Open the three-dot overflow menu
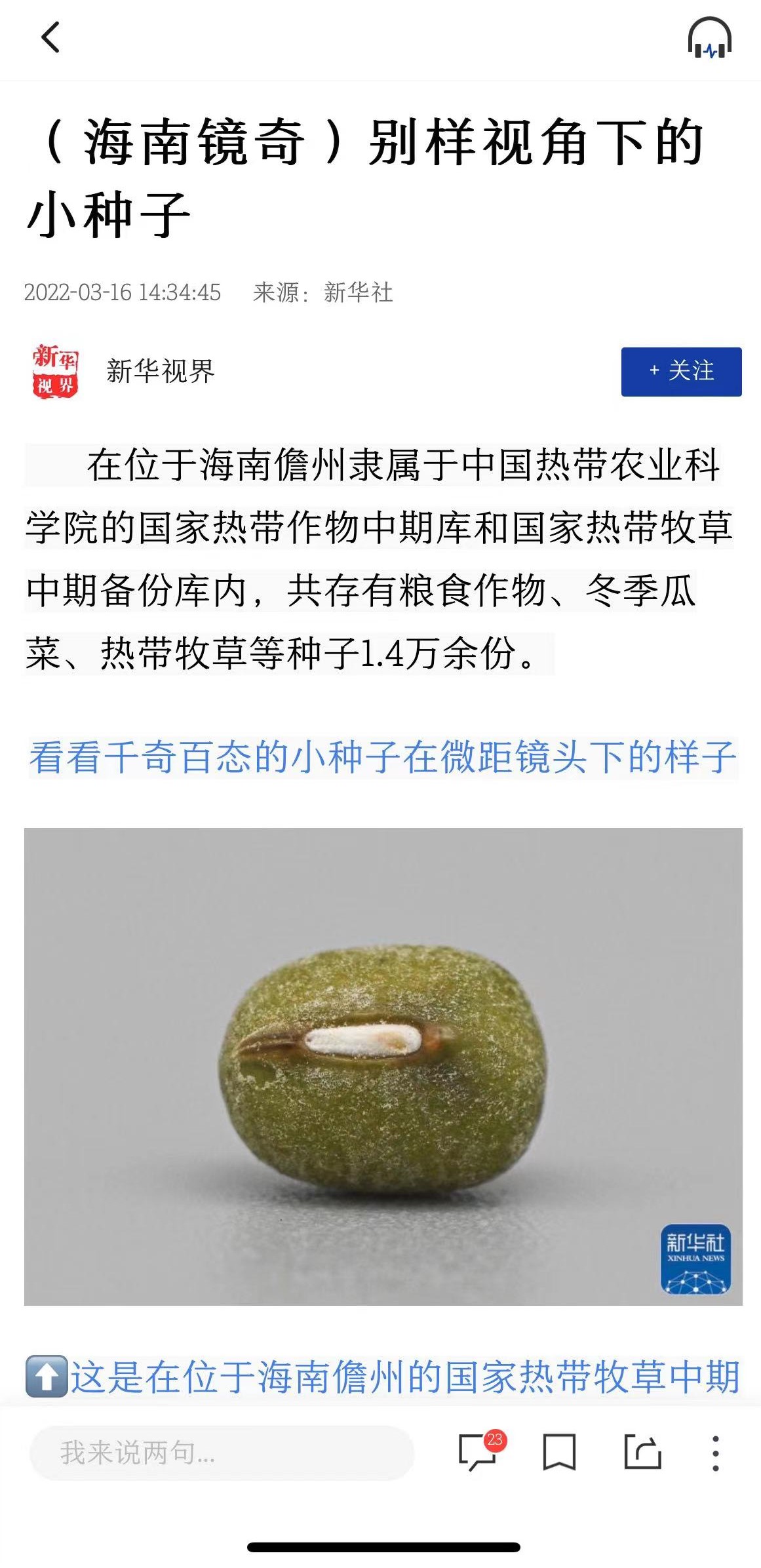The height and width of the screenshot is (1568, 761). [716, 1453]
